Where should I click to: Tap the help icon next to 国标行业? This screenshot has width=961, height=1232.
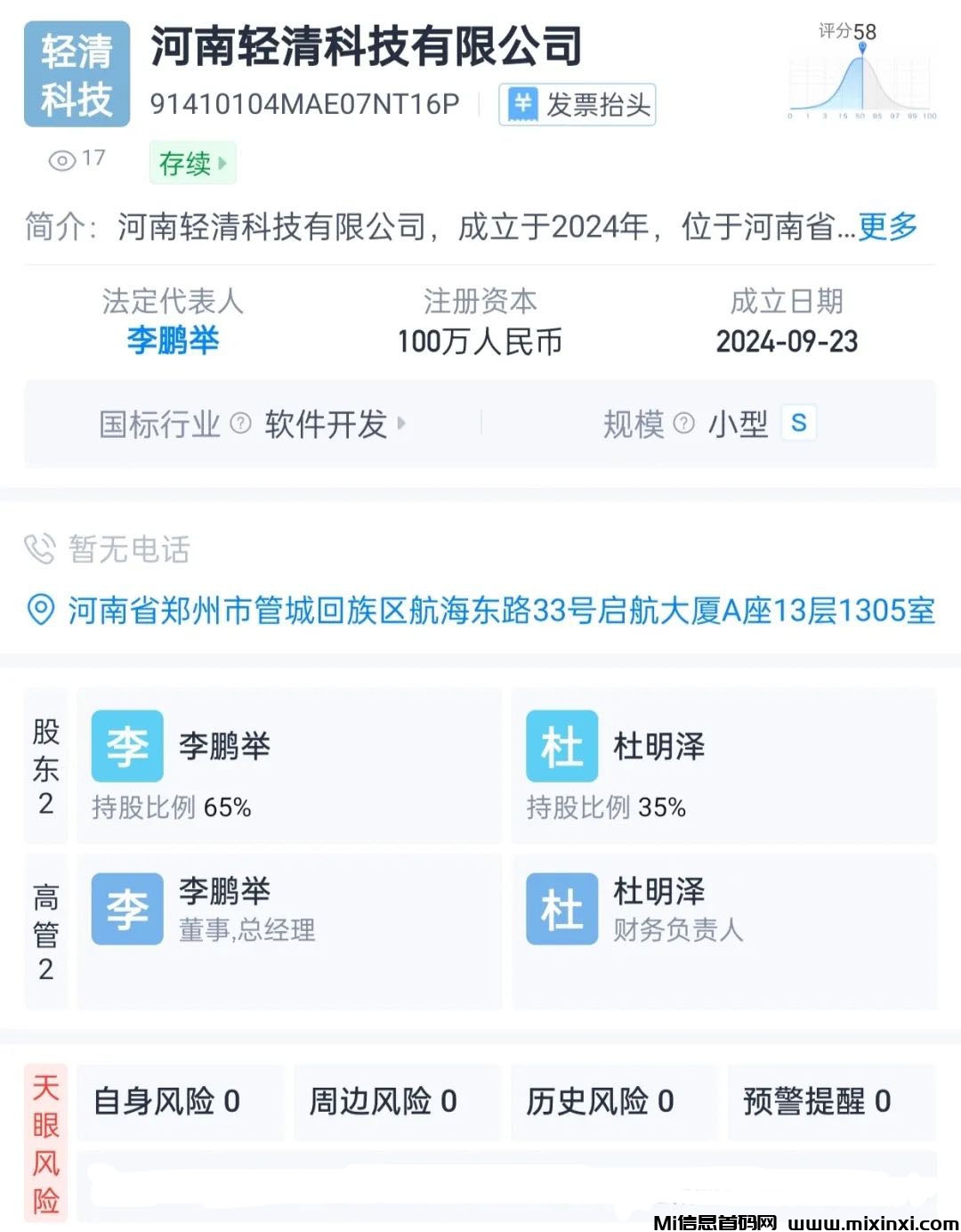(240, 424)
